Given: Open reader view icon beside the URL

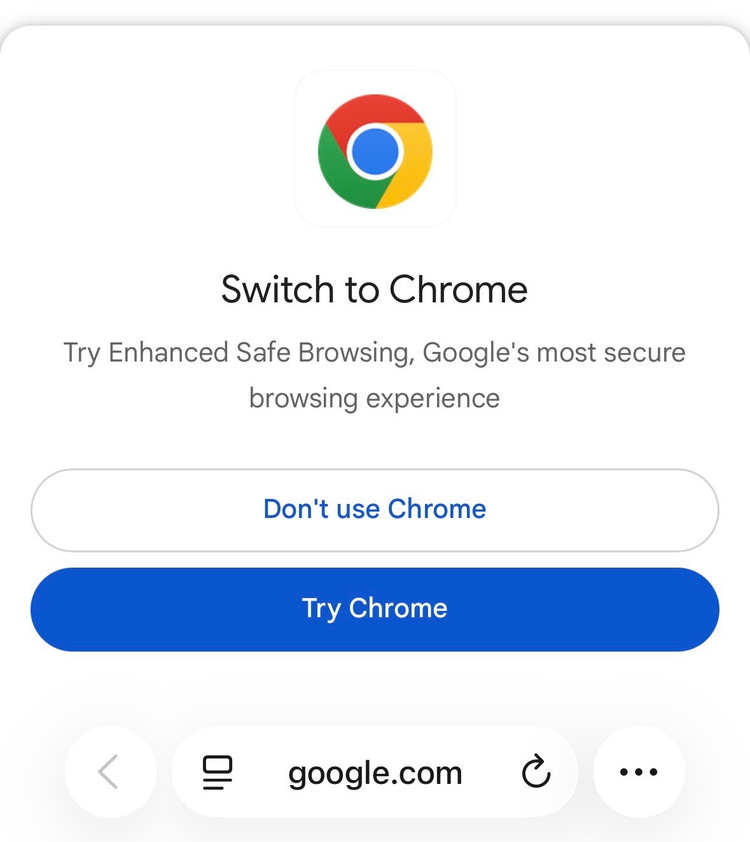Looking at the screenshot, I should click(218, 771).
